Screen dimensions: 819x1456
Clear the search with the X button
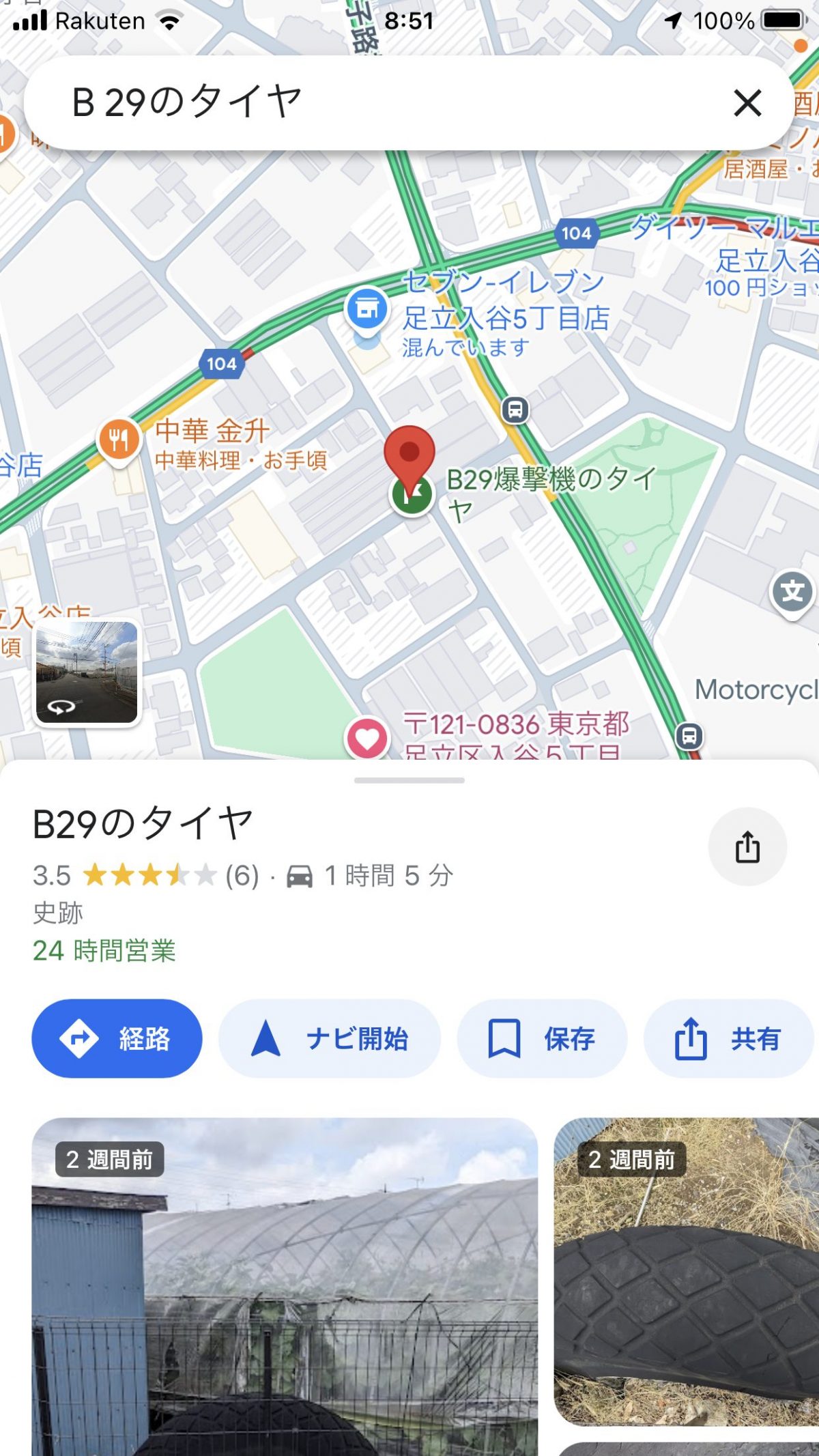[x=747, y=104]
